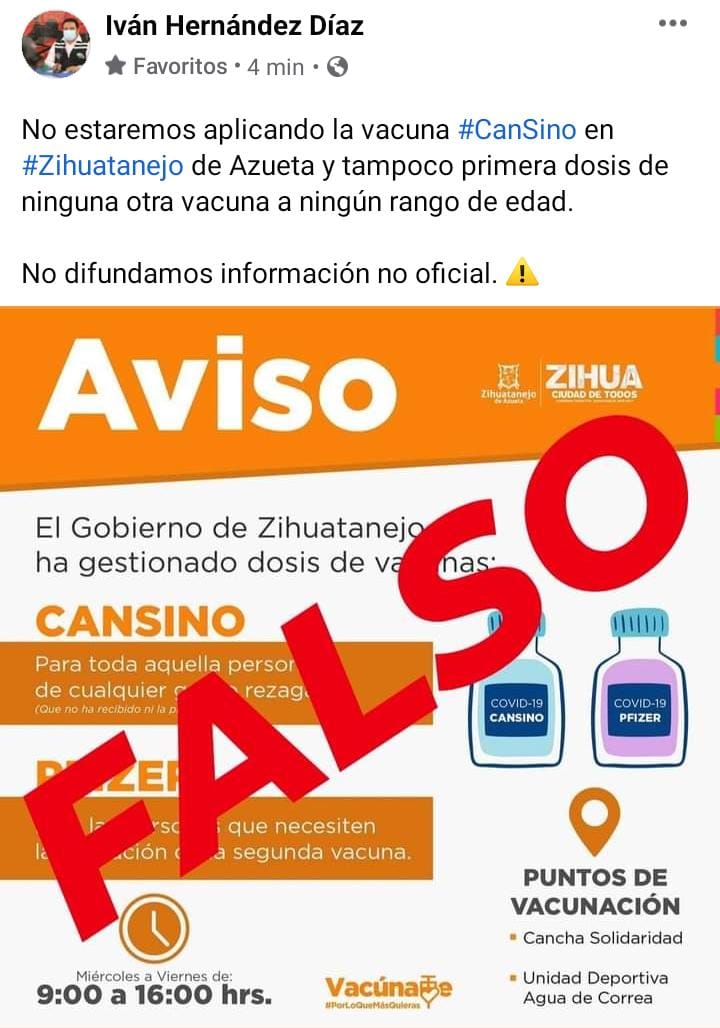Open the post's three-dot options menu
Viewport: 720px width, 1028px height.
[x=672, y=23]
